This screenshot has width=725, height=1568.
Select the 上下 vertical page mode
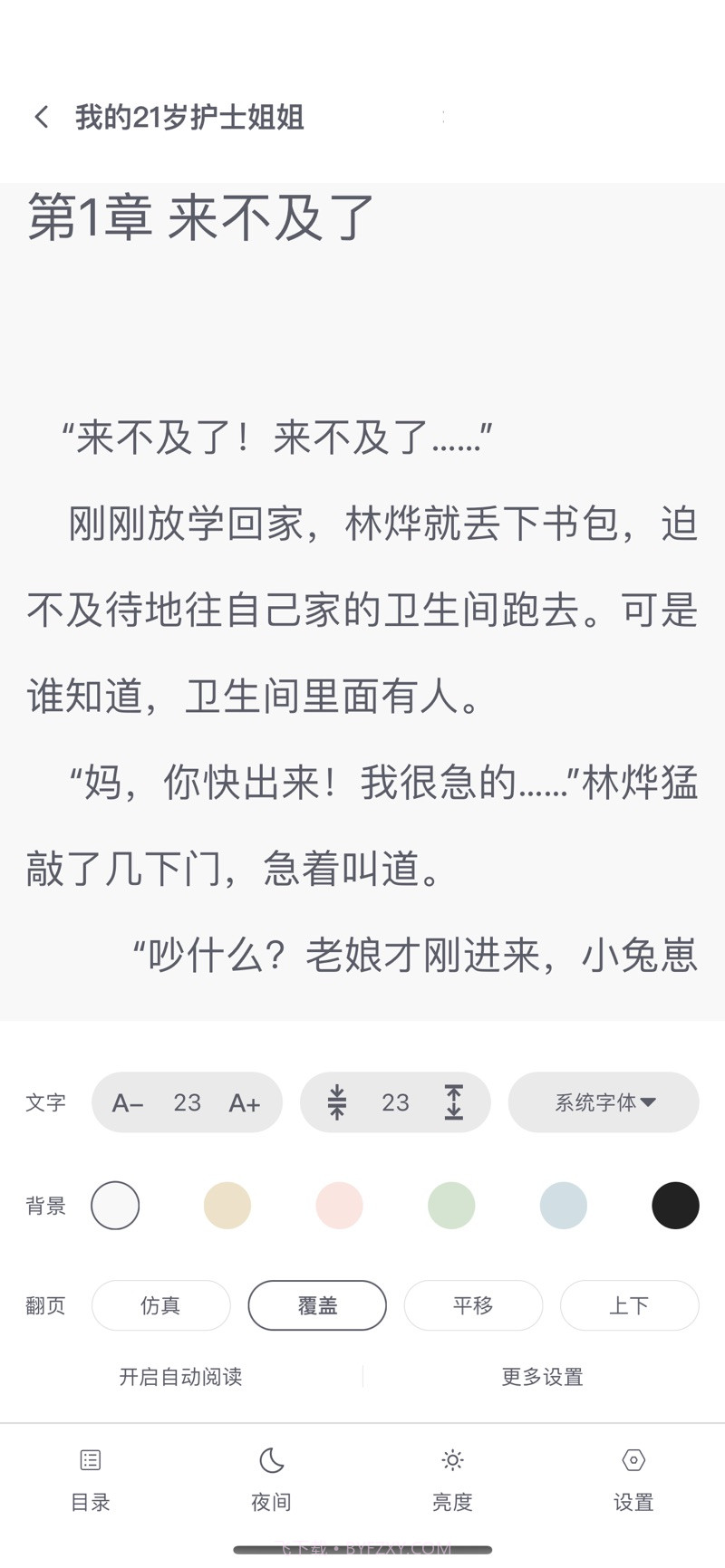coord(630,1305)
